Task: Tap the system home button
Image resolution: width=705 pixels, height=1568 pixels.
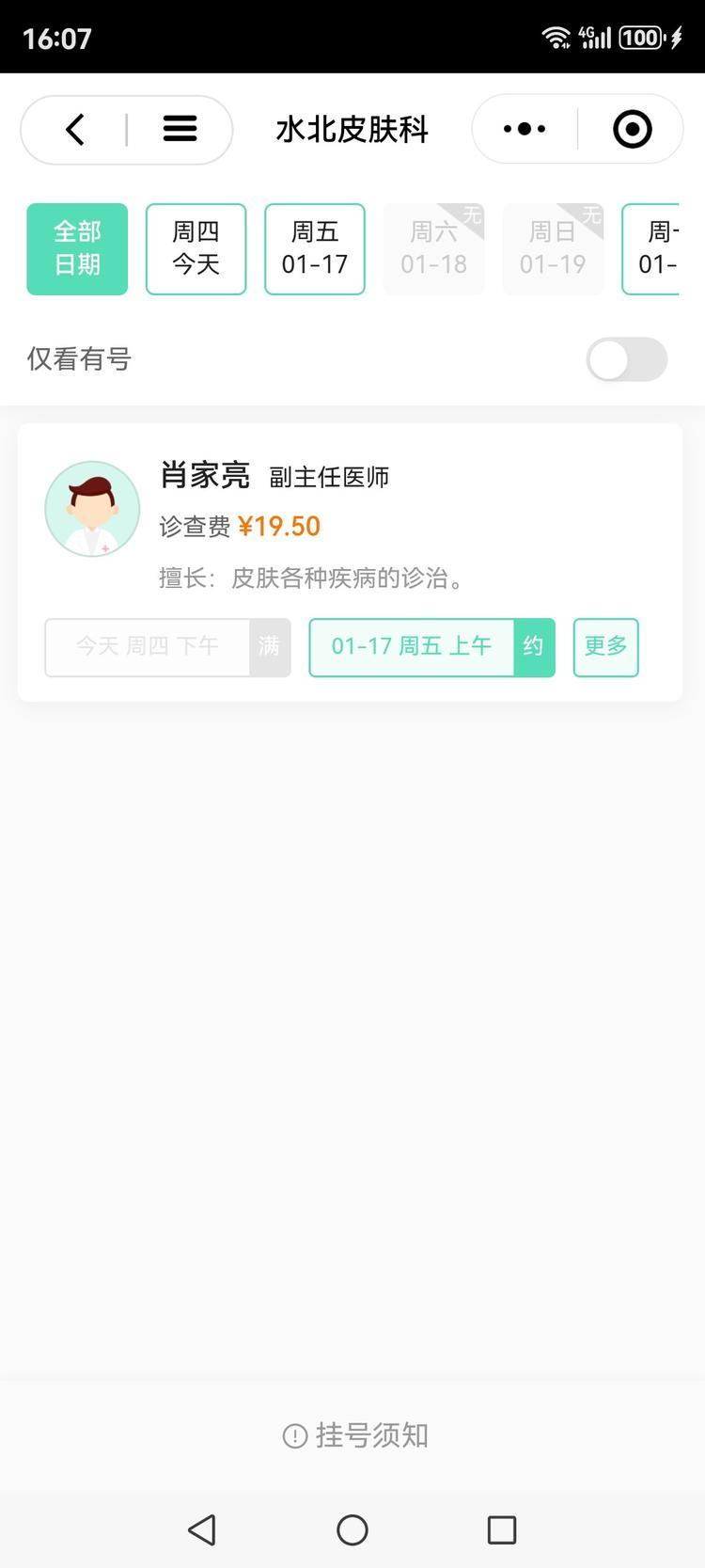Action: pos(352,1529)
